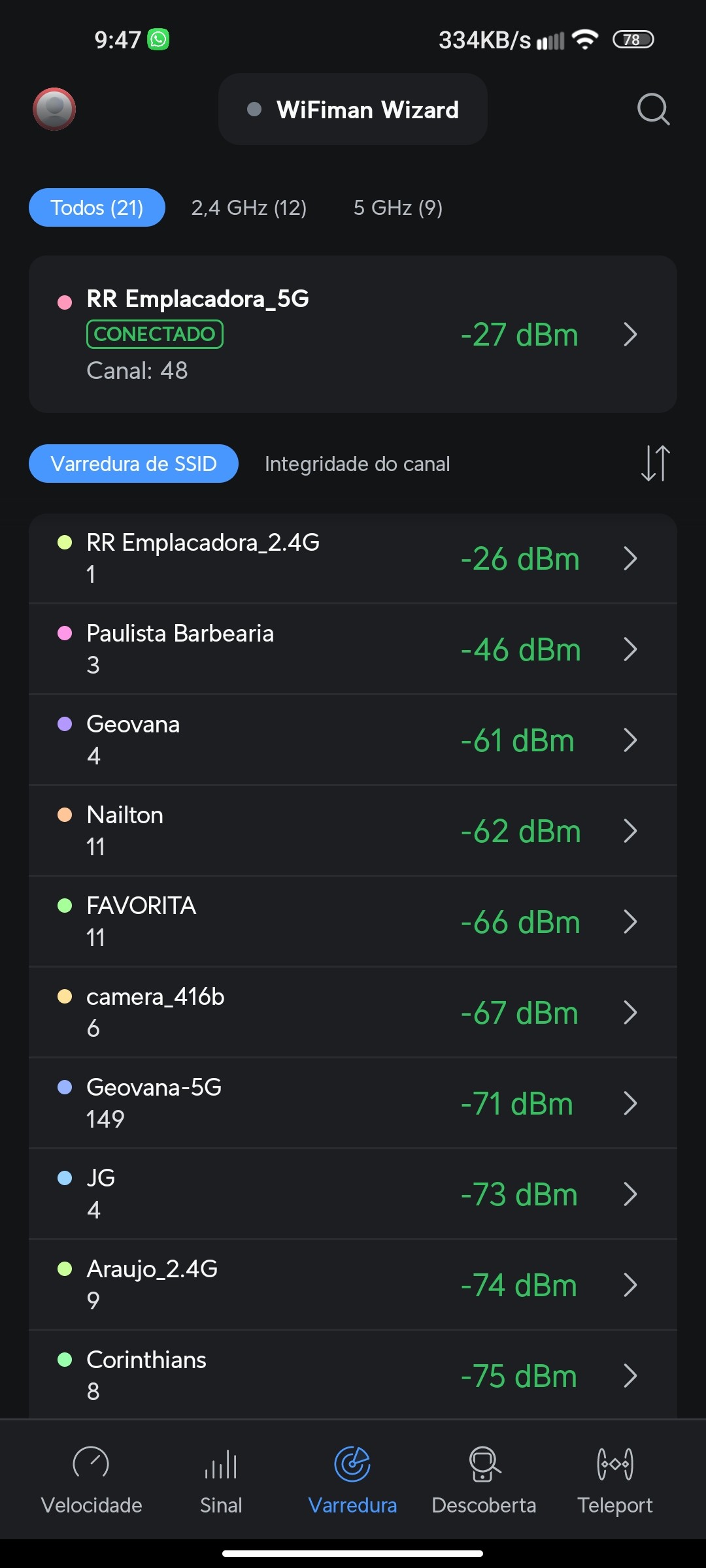Open connected network RR Emplacadora_5G
Screen dimensions: 706x1568
(353, 335)
